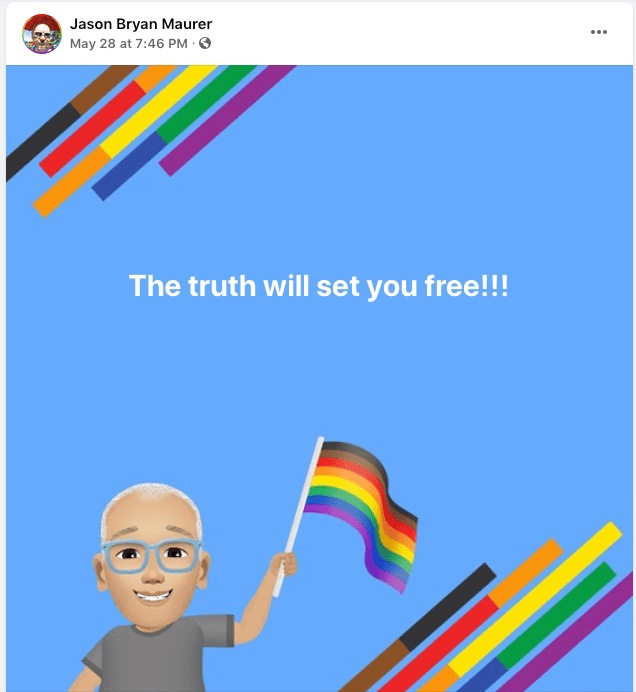Open Jason Bryan Maurer's profile picture
The height and width of the screenshot is (692, 636).
click(x=42, y=33)
